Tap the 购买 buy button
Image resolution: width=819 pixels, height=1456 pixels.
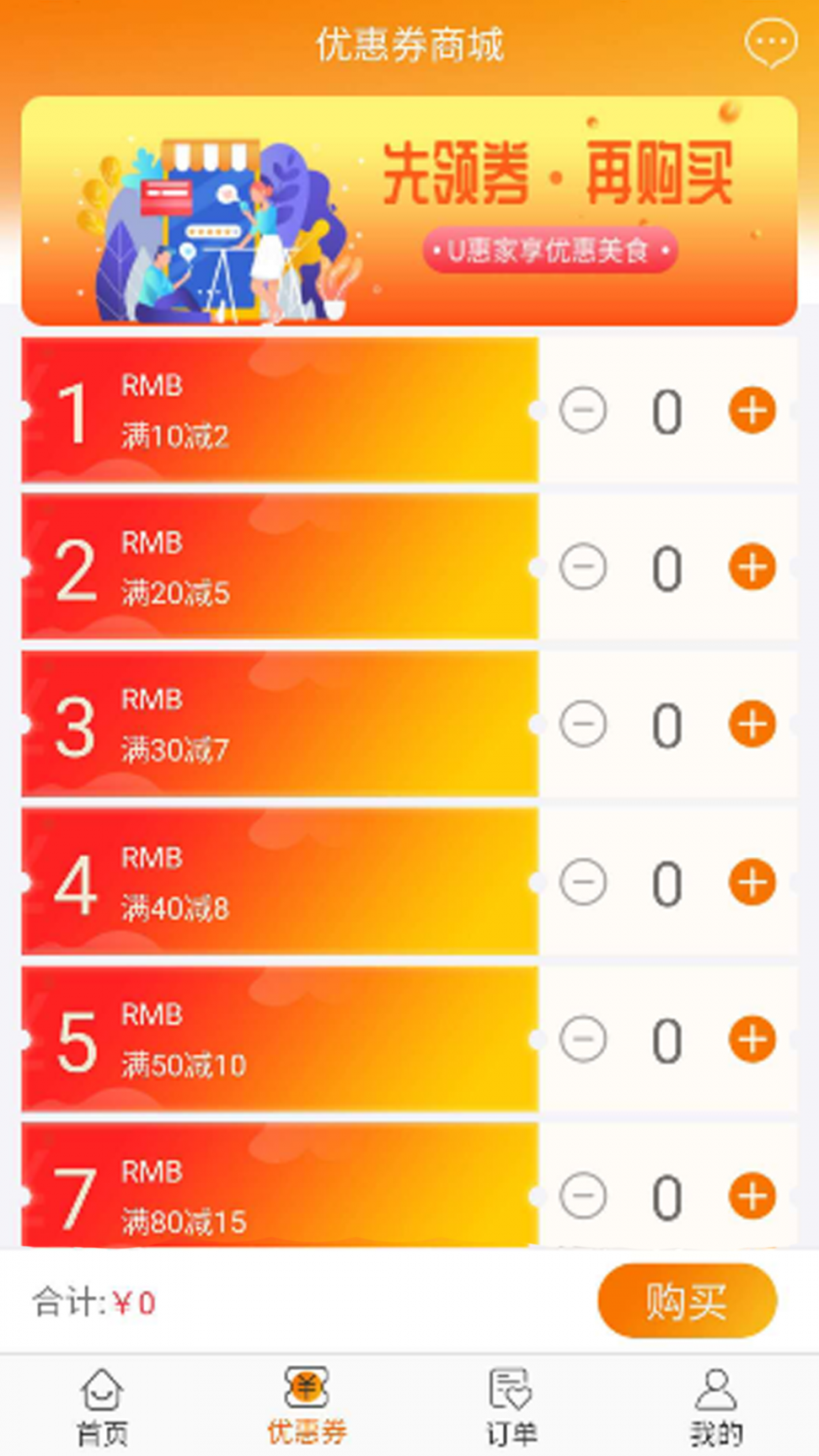point(687,1301)
